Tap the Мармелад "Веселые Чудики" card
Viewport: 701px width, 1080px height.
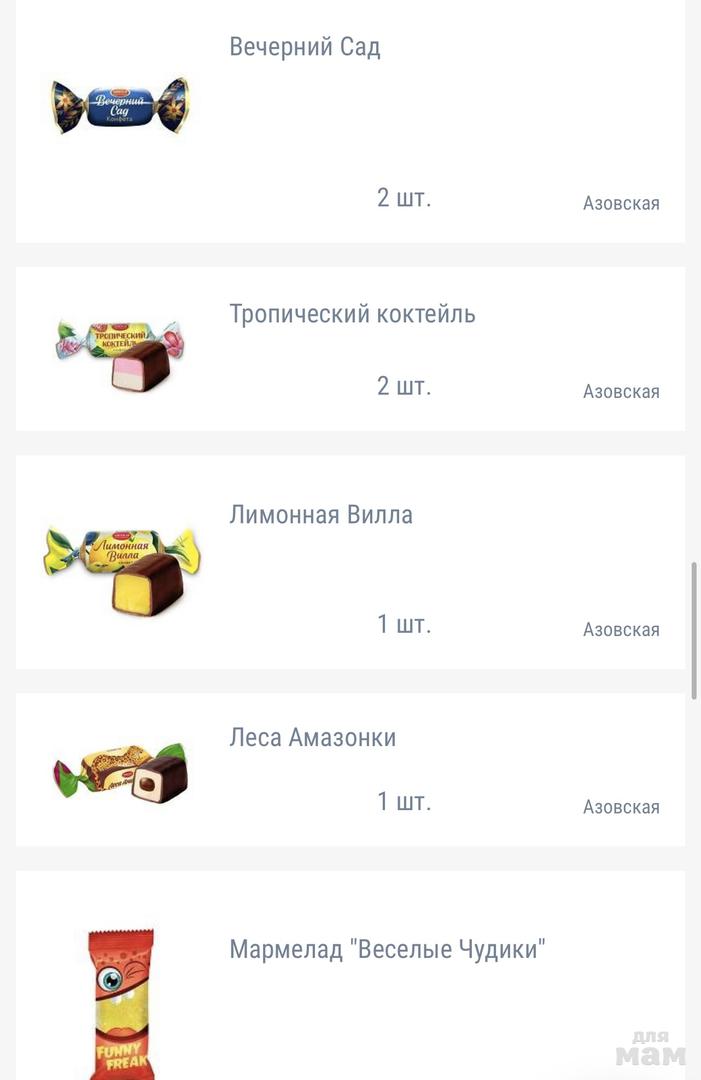point(350,975)
